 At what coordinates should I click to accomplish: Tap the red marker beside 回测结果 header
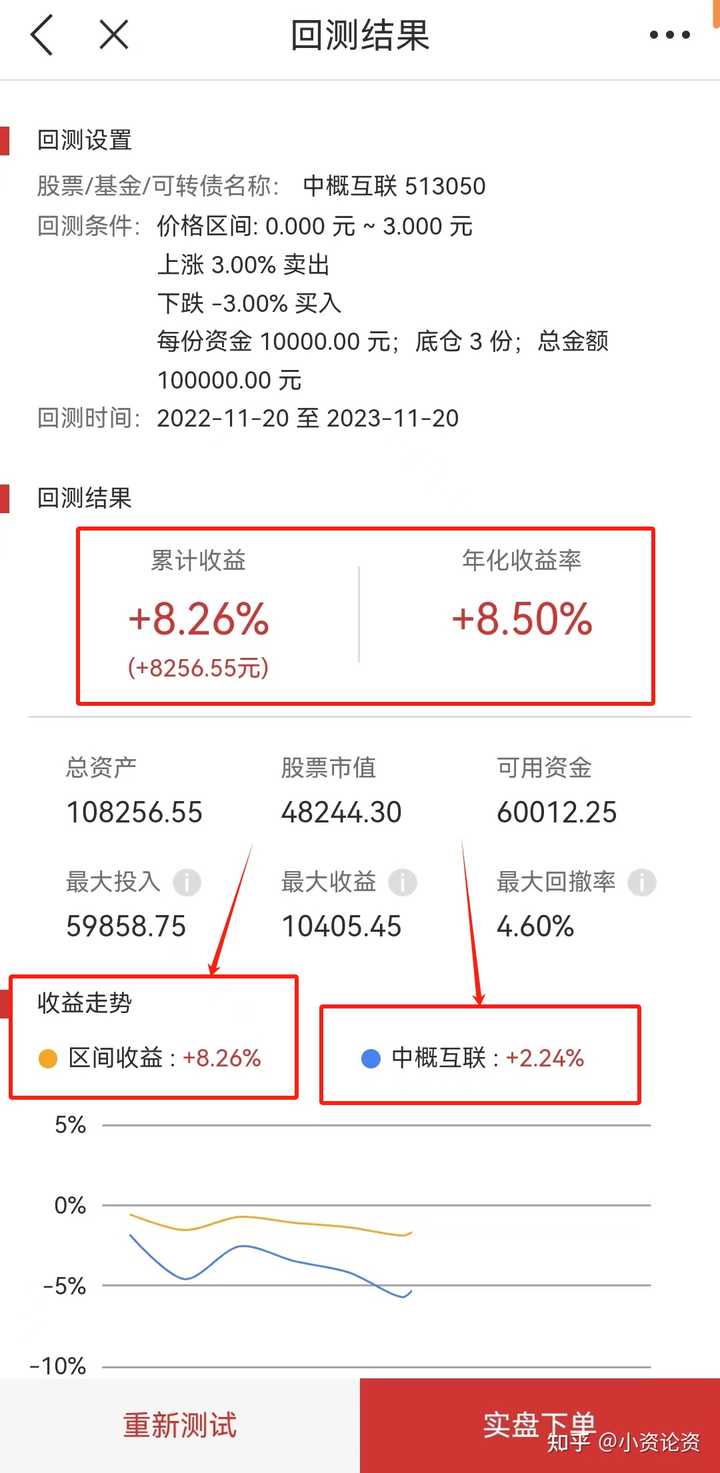[9, 498]
